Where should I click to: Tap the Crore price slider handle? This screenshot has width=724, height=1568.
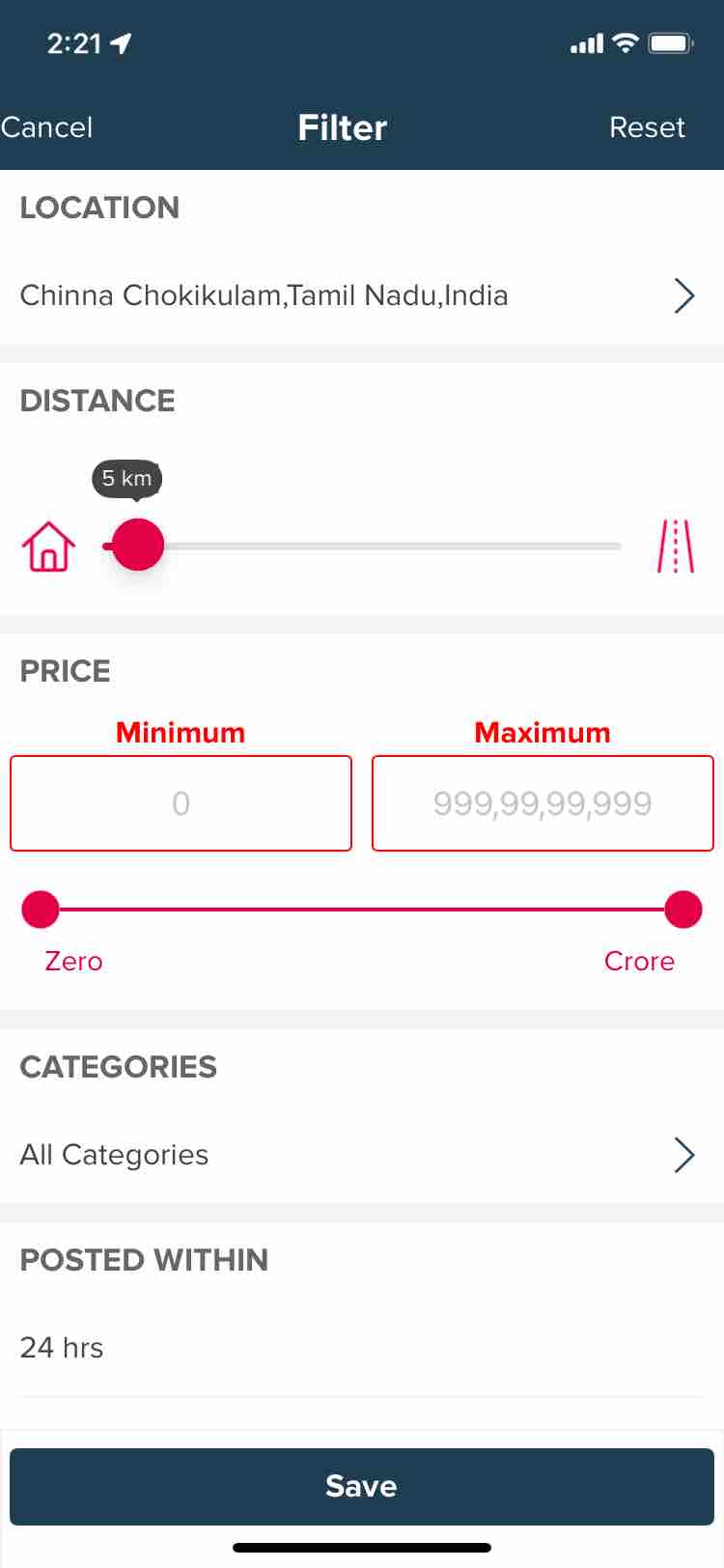(683, 910)
